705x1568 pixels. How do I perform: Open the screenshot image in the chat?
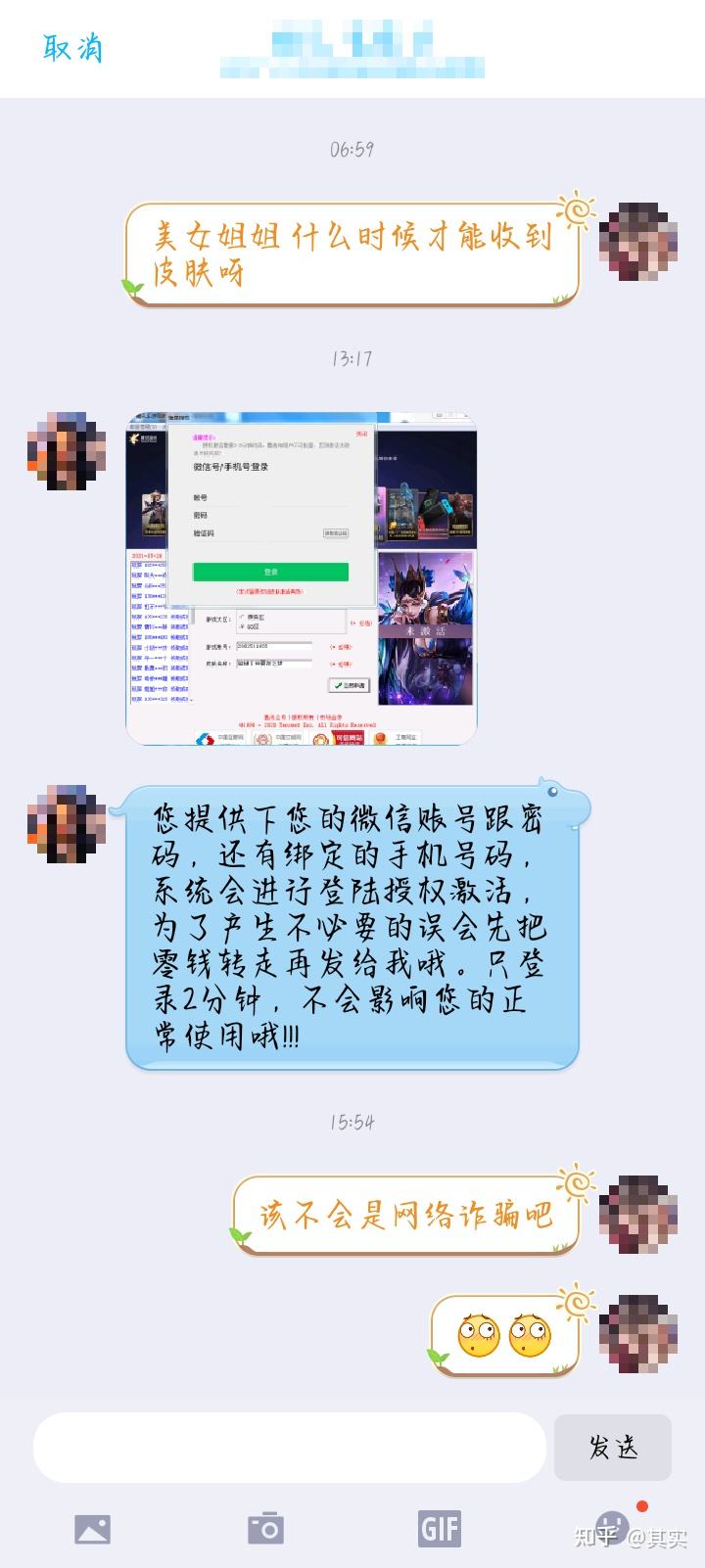(x=302, y=577)
